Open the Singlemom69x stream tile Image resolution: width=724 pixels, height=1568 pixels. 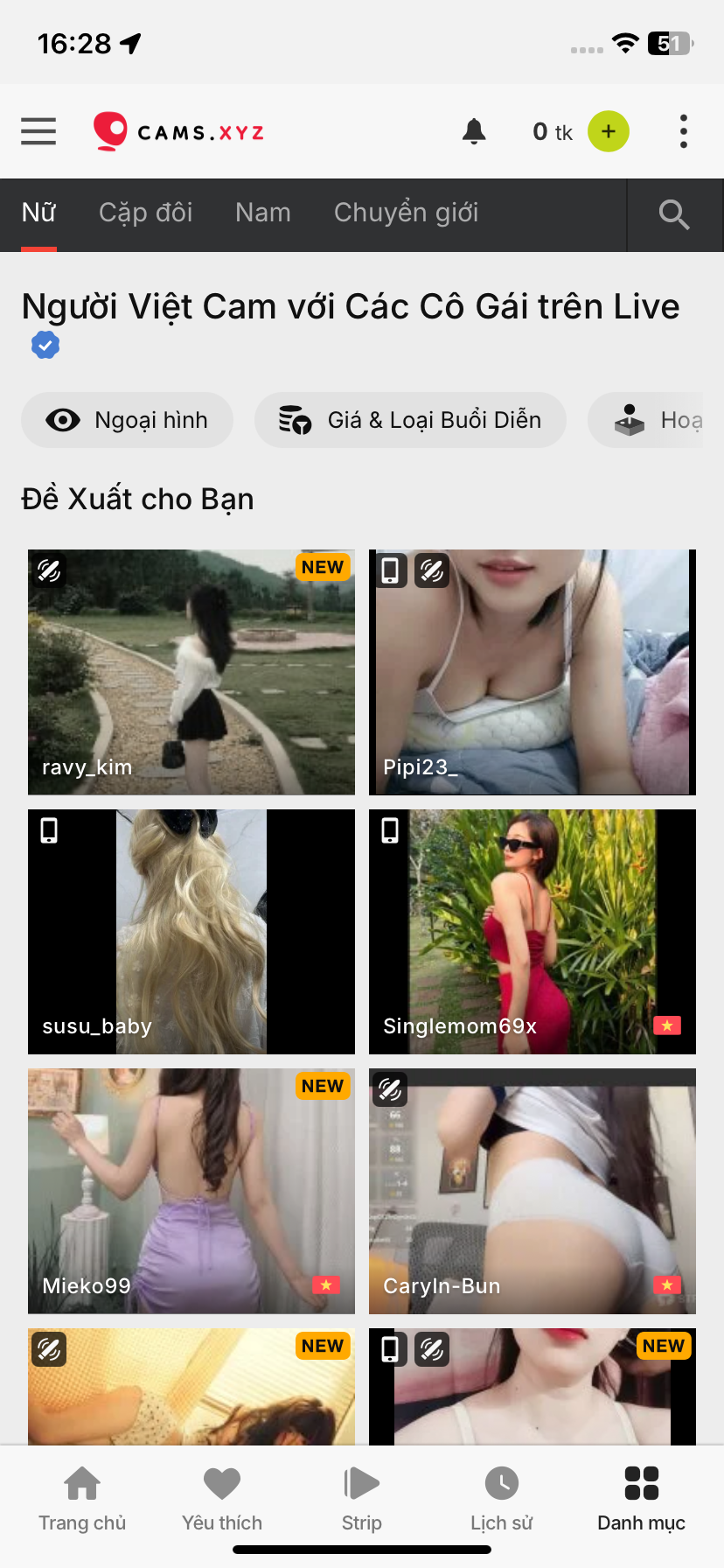[x=533, y=932]
